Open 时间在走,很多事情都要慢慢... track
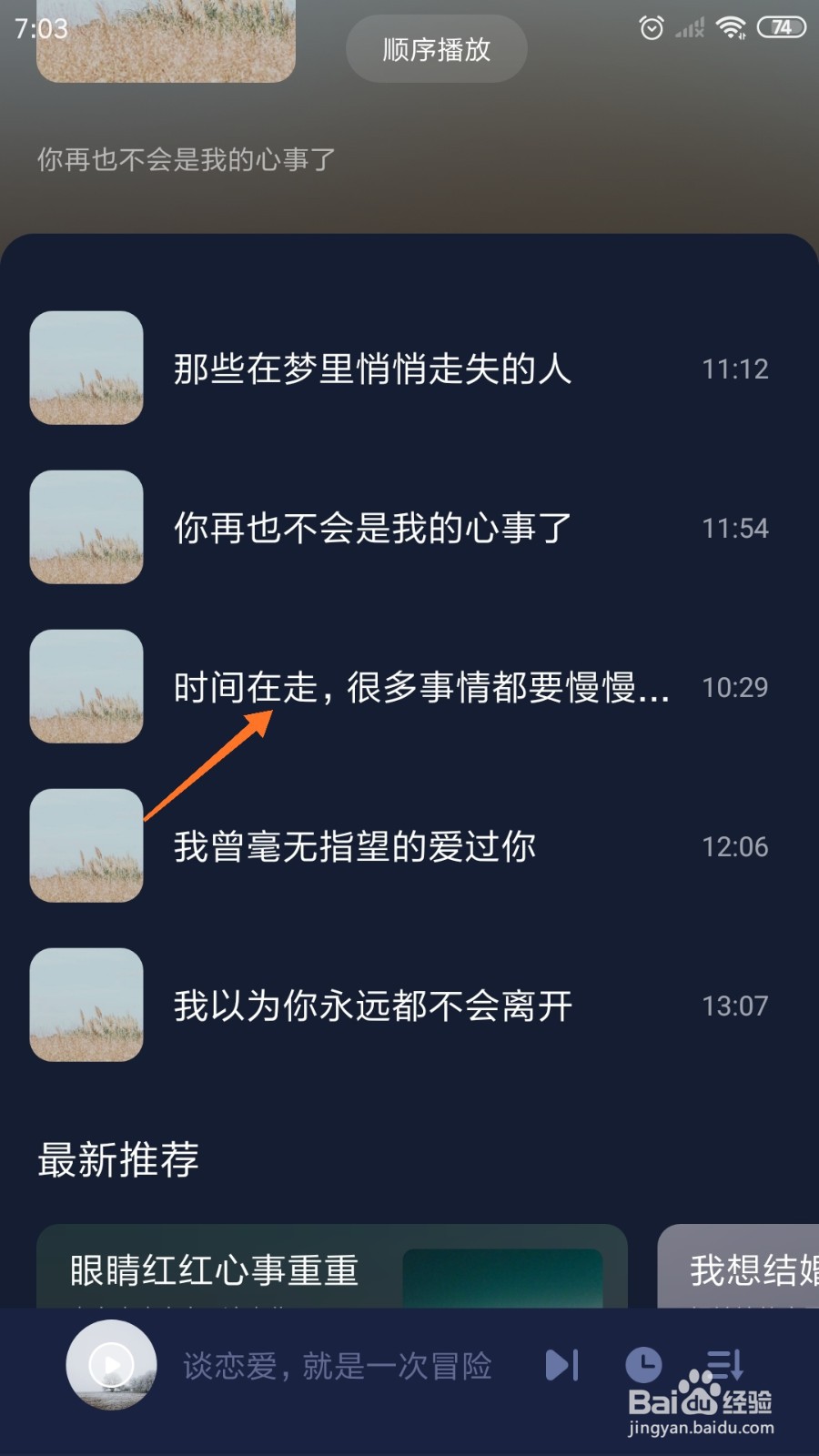Image resolution: width=819 pixels, height=1456 pixels. click(x=409, y=687)
